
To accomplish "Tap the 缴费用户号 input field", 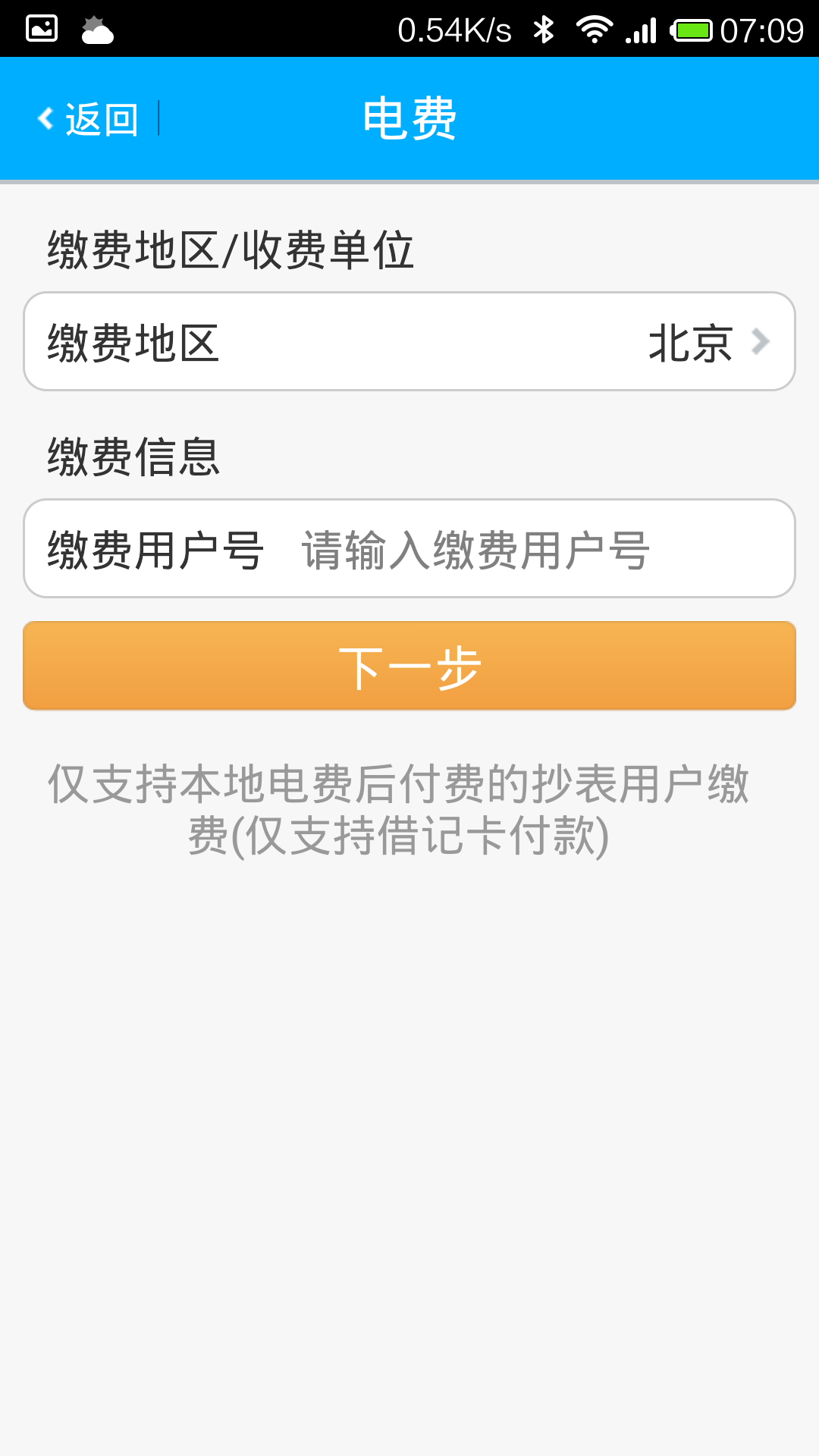I will tap(531, 549).
